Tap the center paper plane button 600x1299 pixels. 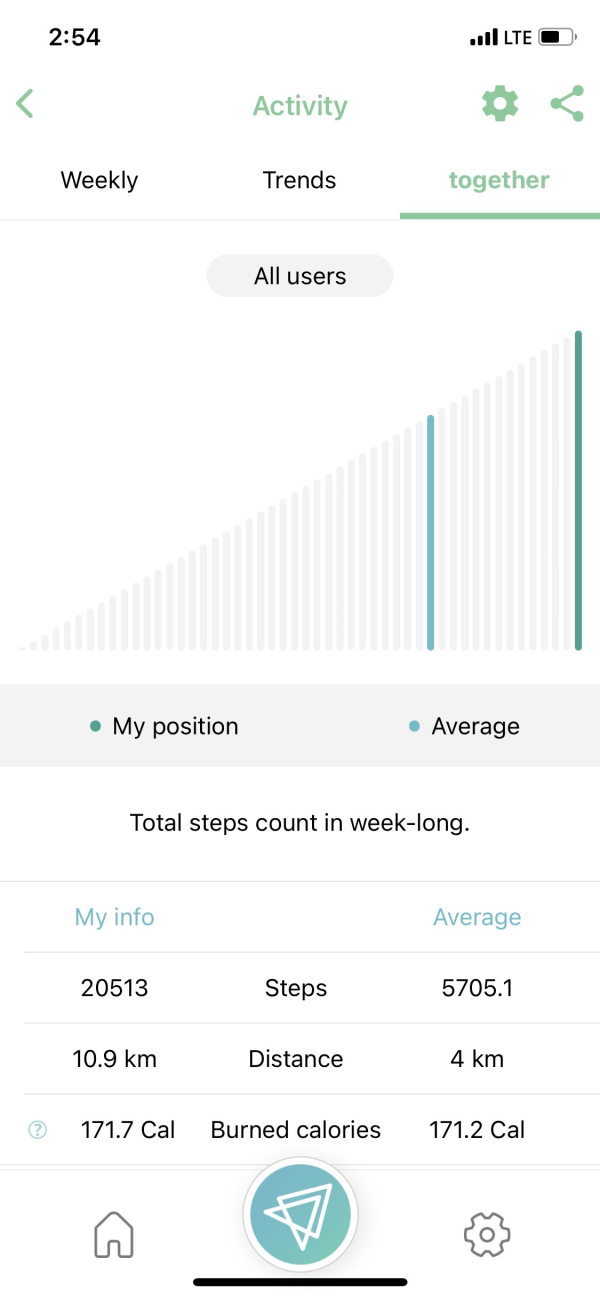point(300,1215)
